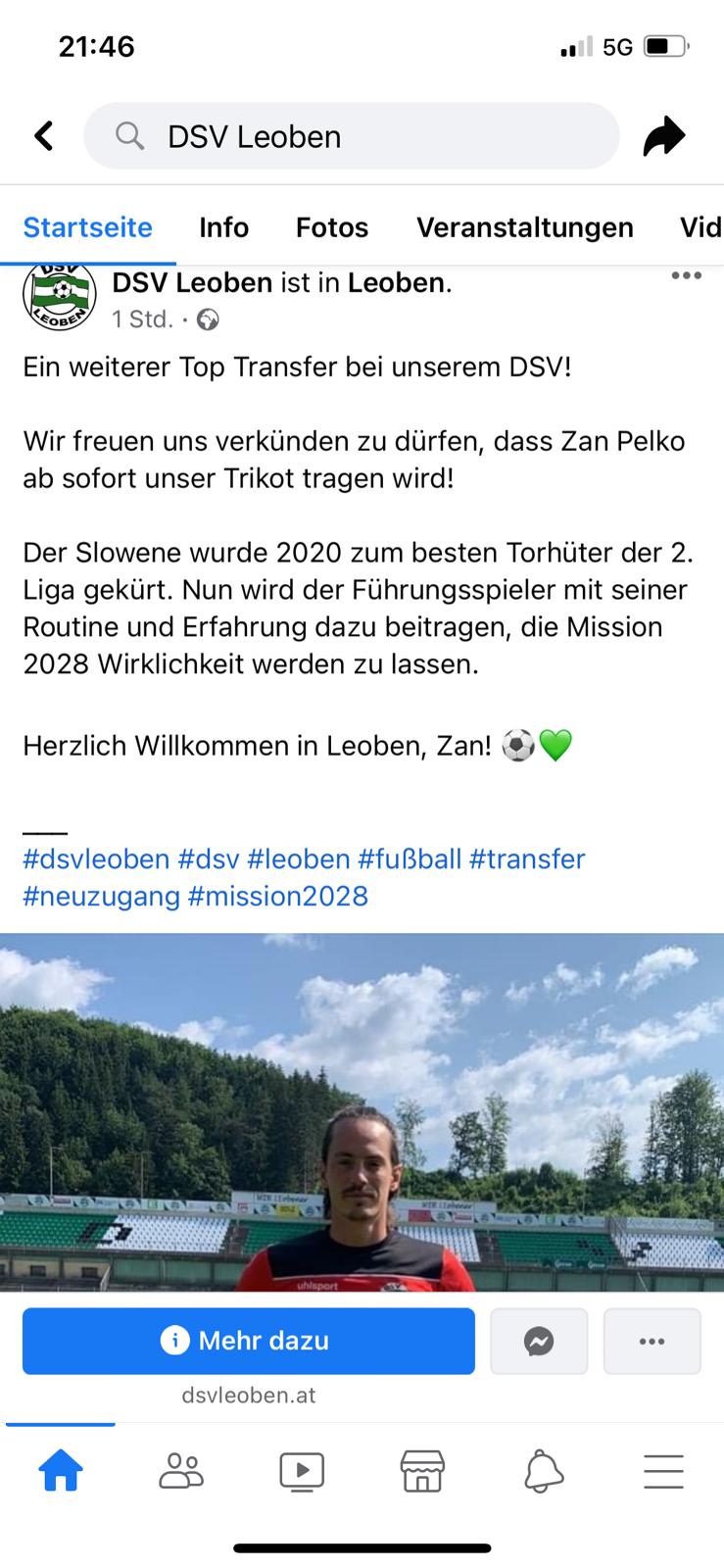Image resolution: width=724 pixels, height=1568 pixels.
Task: Open the friends tab
Action: (x=181, y=1471)
